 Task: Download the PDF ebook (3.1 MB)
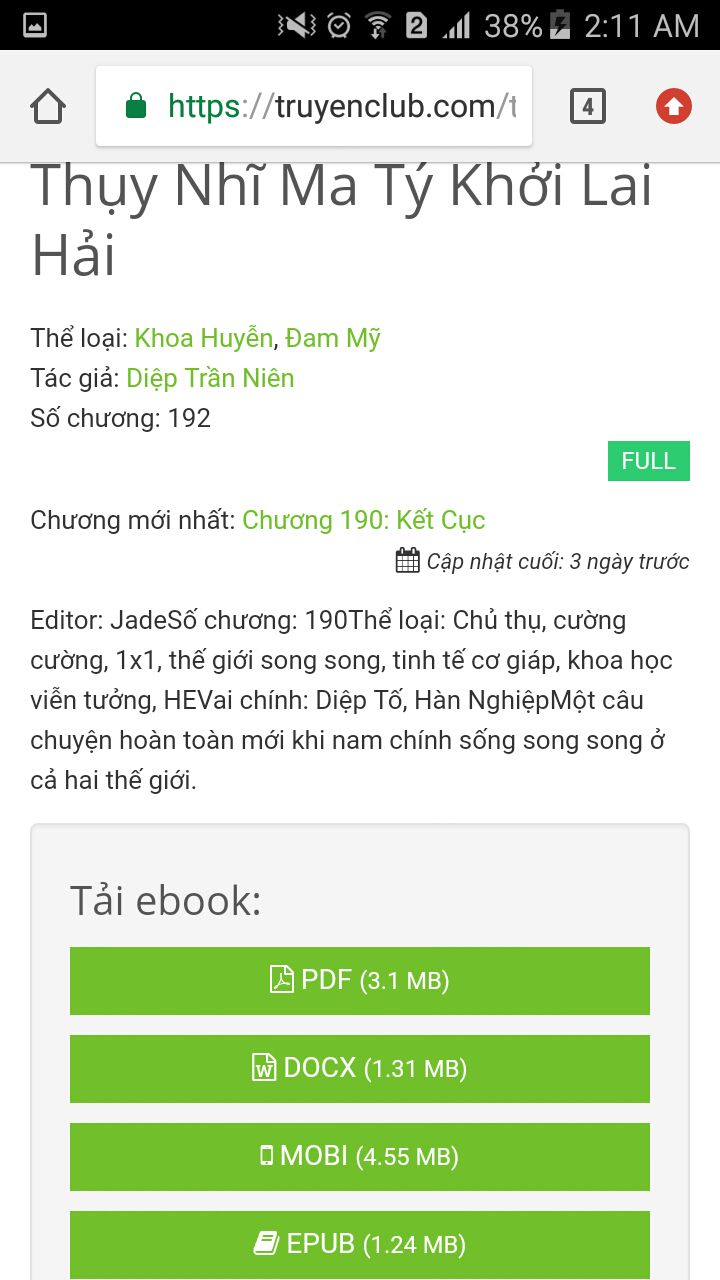360,980
